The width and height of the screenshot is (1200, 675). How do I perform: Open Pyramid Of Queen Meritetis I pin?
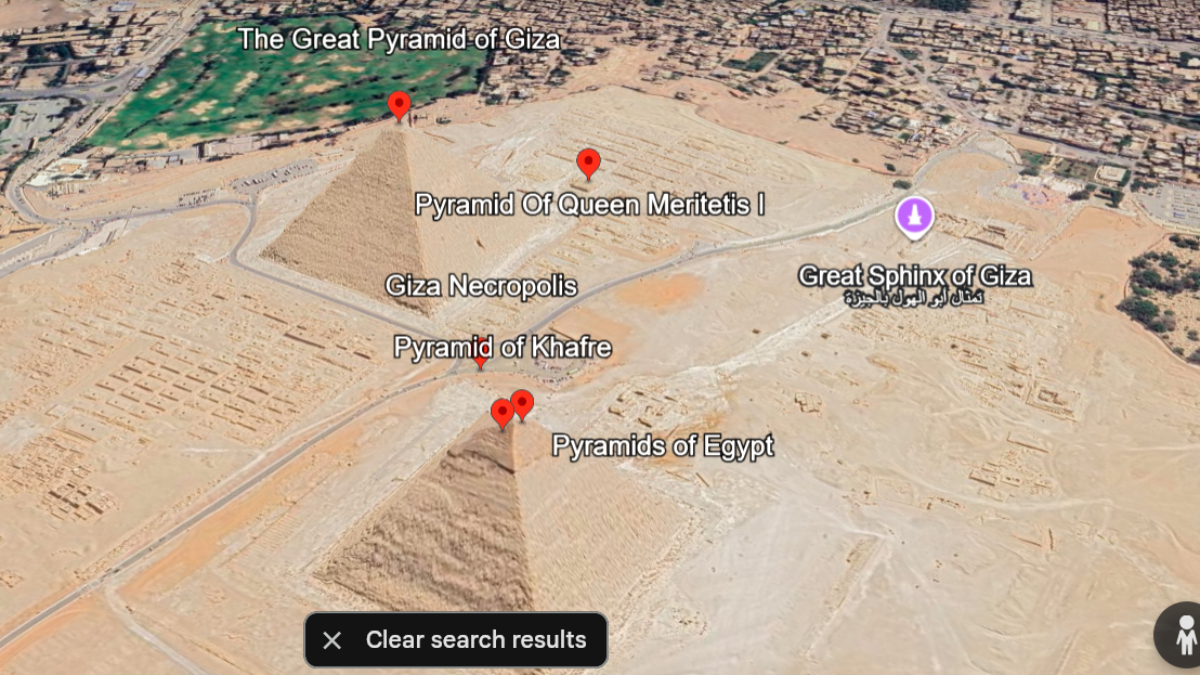point(589,162)
